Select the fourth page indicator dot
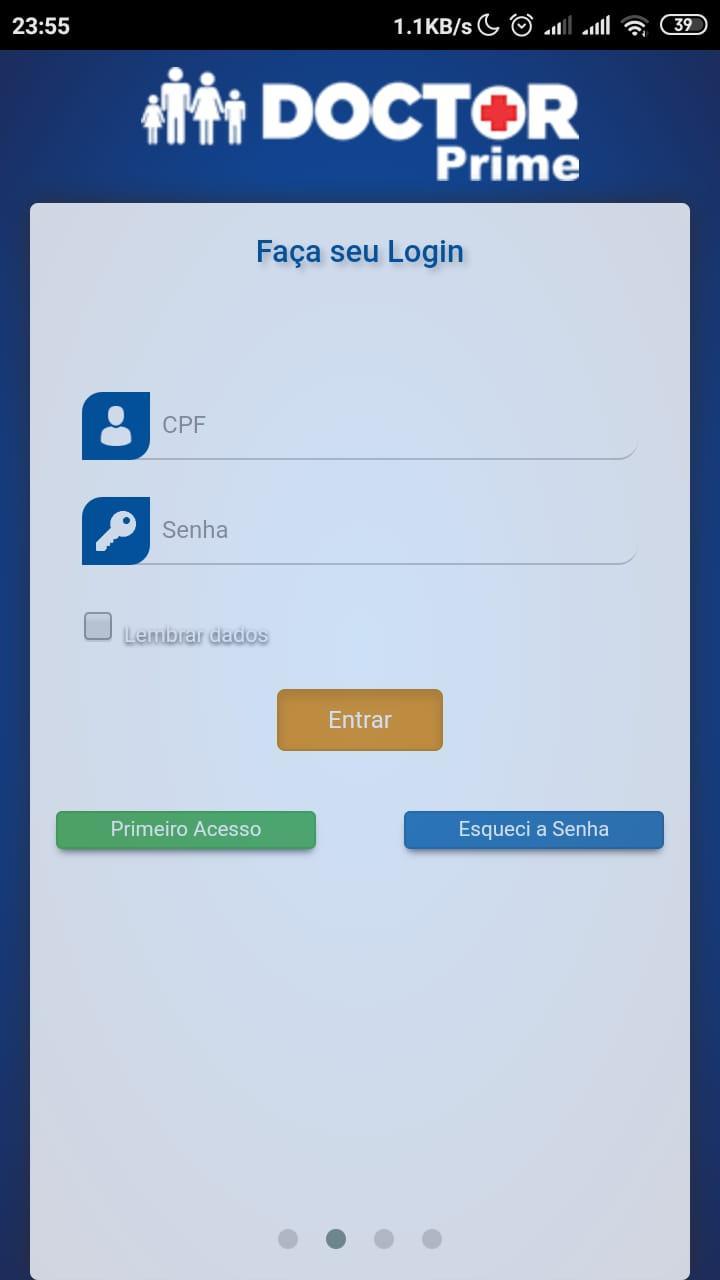Image resolution: width=720 pixels, height=1280 pixels. click(432, 1239)
